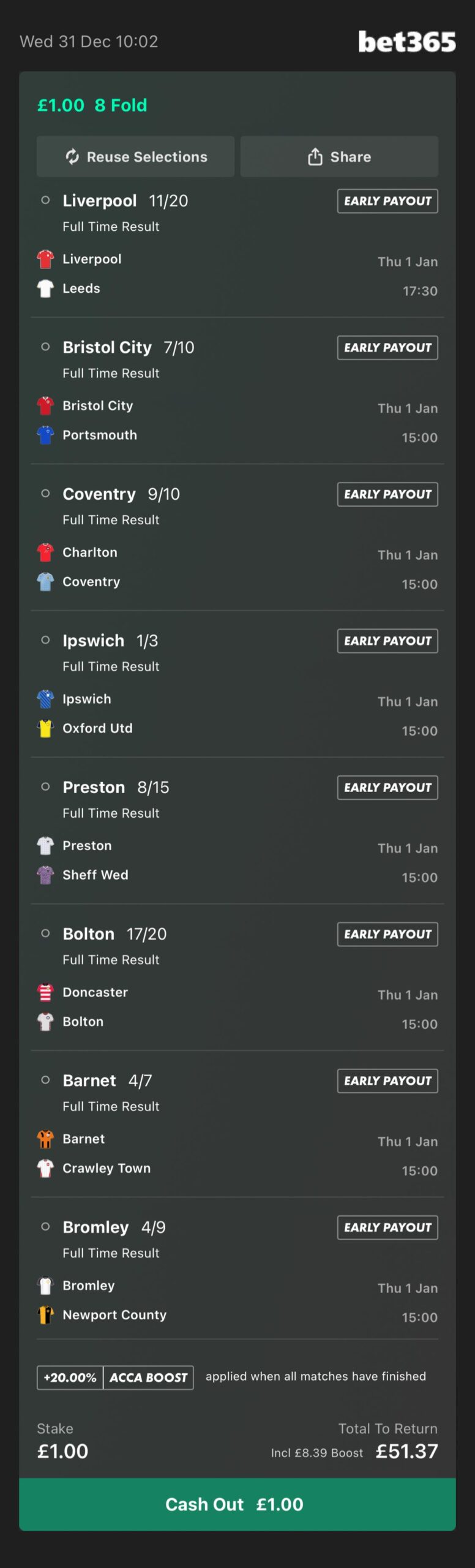475x1568 pixels.
Task: Open Early Payout details for Bolton
Action: (x=387, y=934)
